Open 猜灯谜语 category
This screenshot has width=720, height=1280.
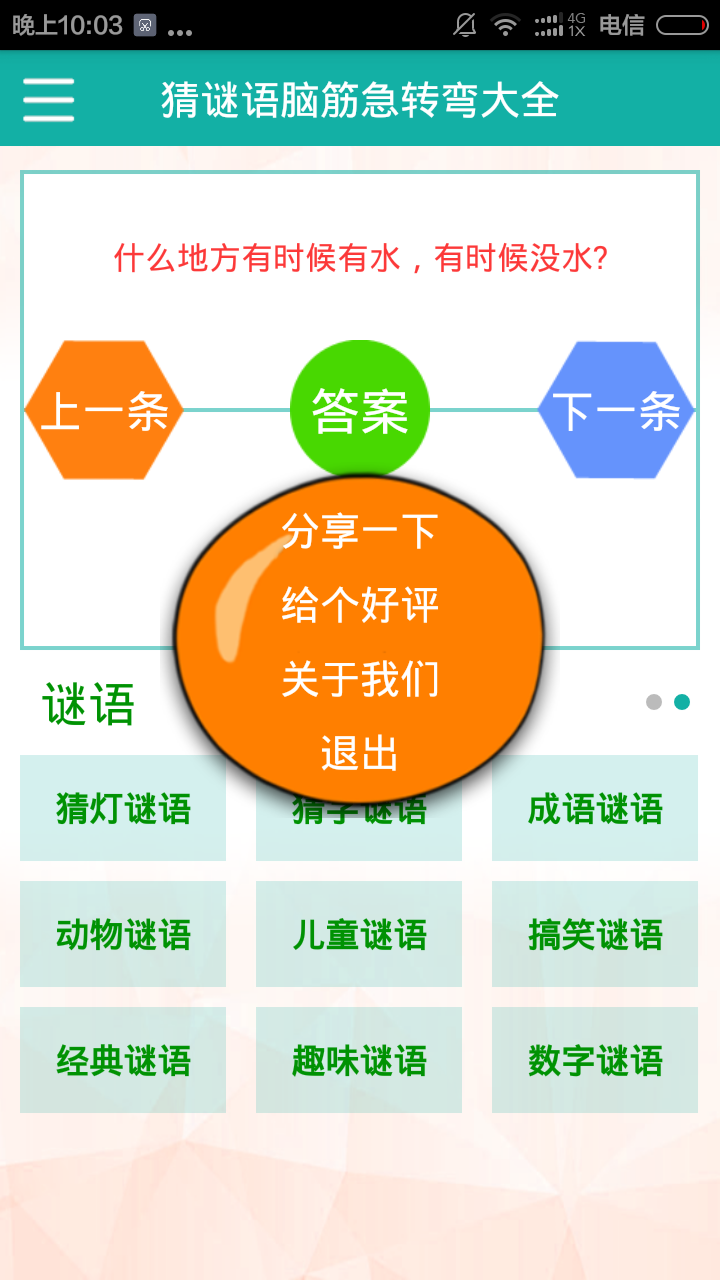pos(123,808)
